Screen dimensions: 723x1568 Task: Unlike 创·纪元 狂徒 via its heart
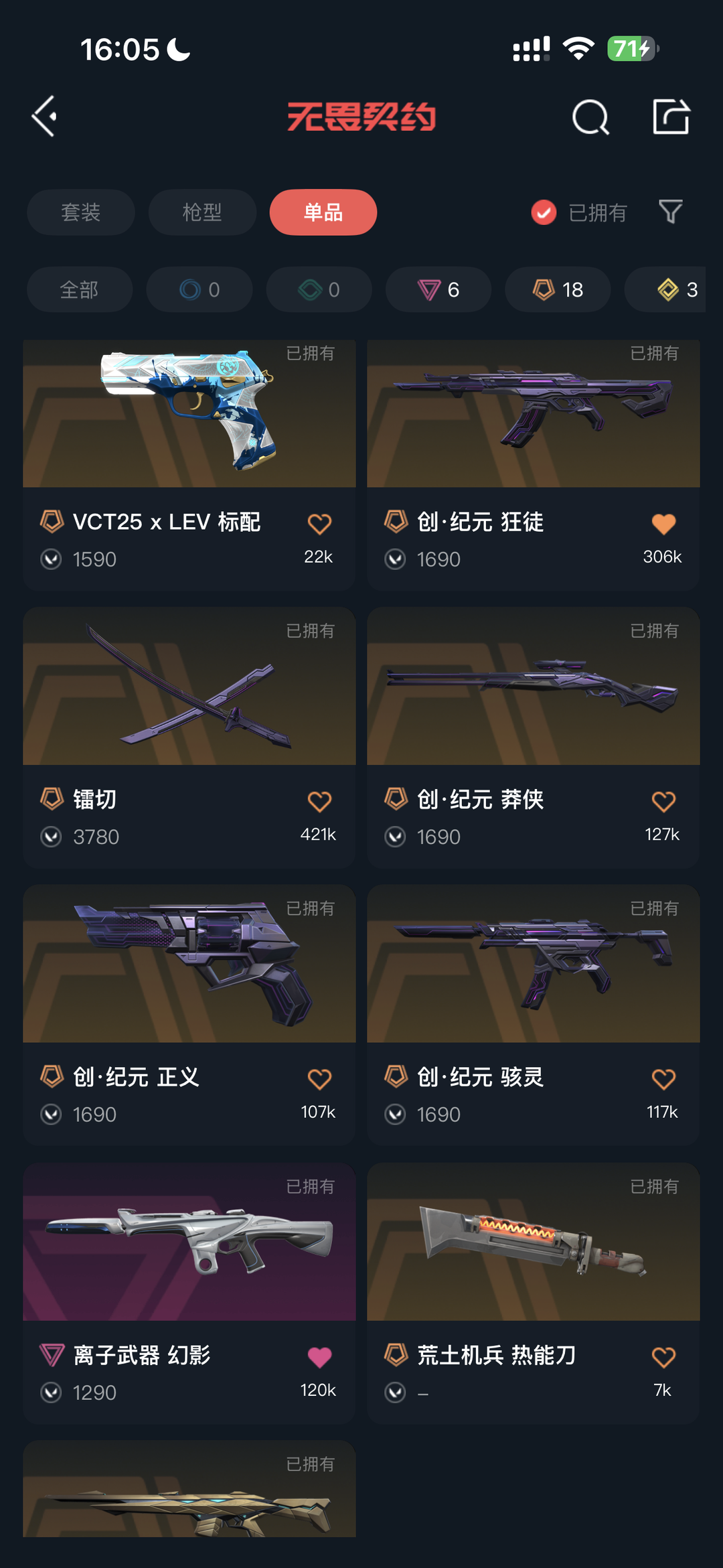663,524
